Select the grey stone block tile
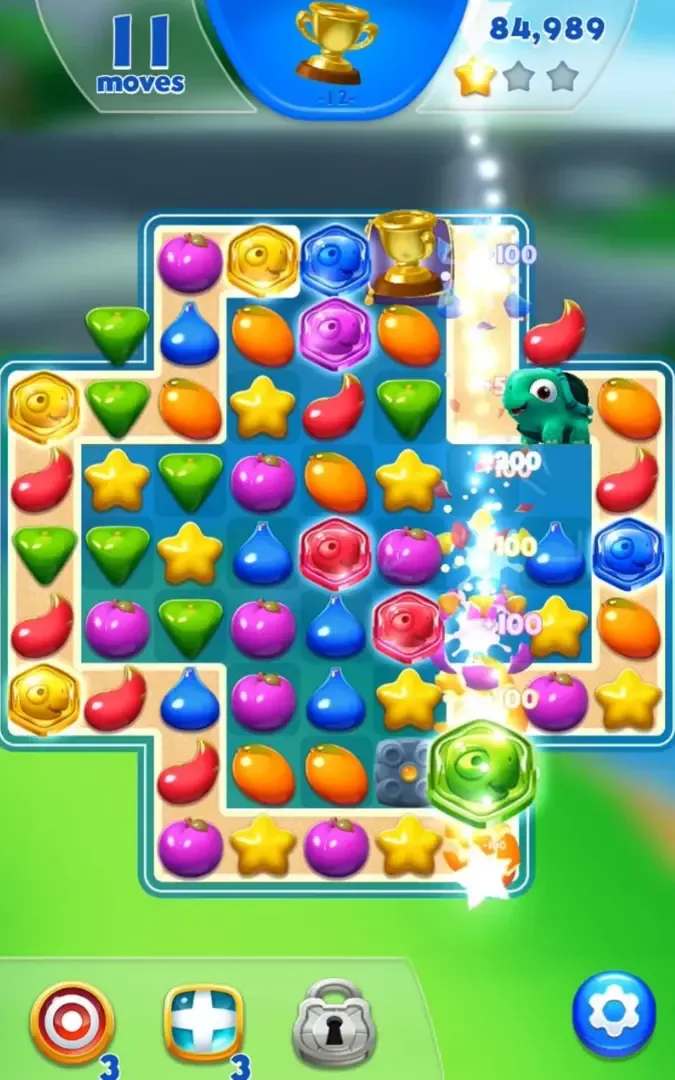675x1080 pixels. click(408, 772)
